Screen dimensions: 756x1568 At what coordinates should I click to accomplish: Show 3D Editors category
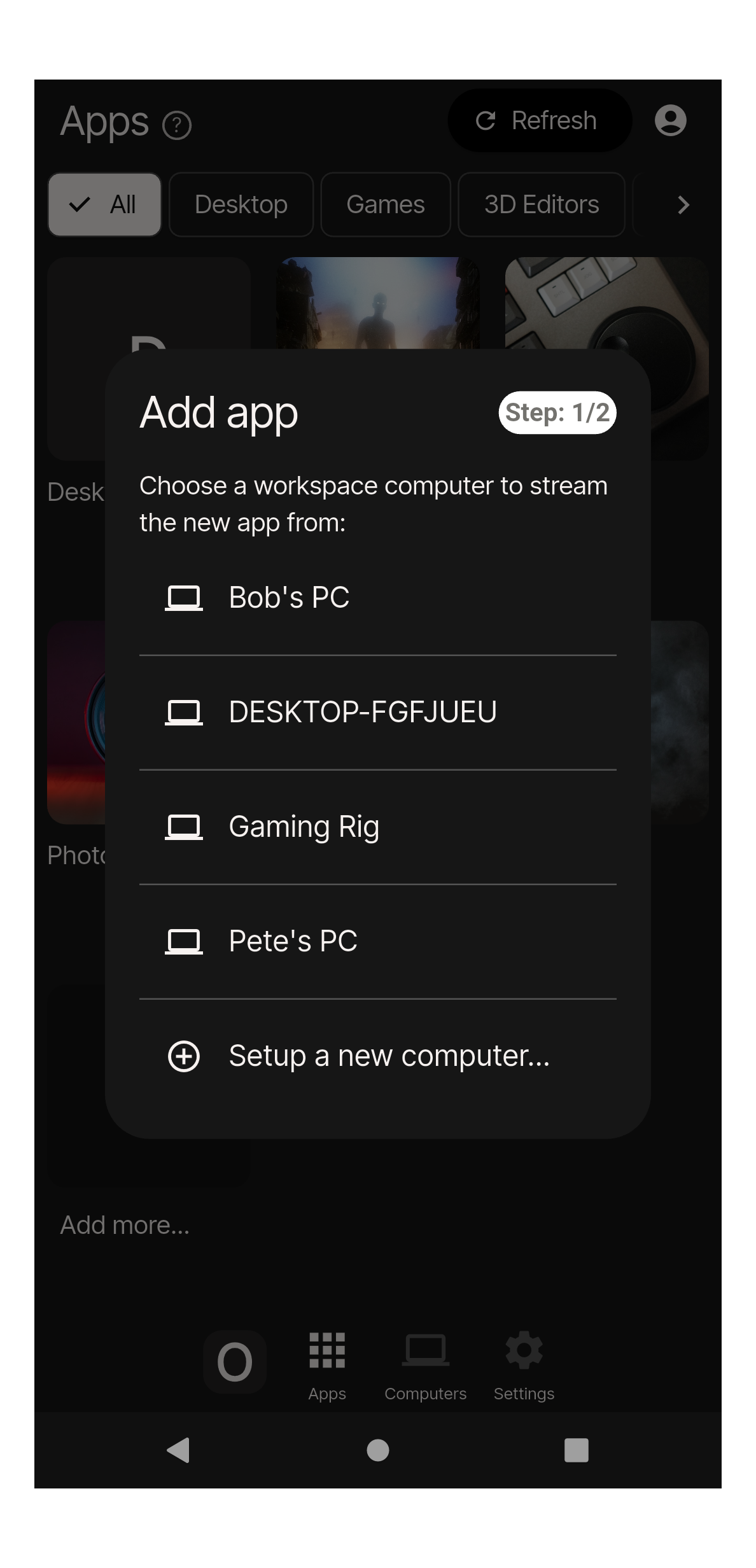click(x=542, y=205)
